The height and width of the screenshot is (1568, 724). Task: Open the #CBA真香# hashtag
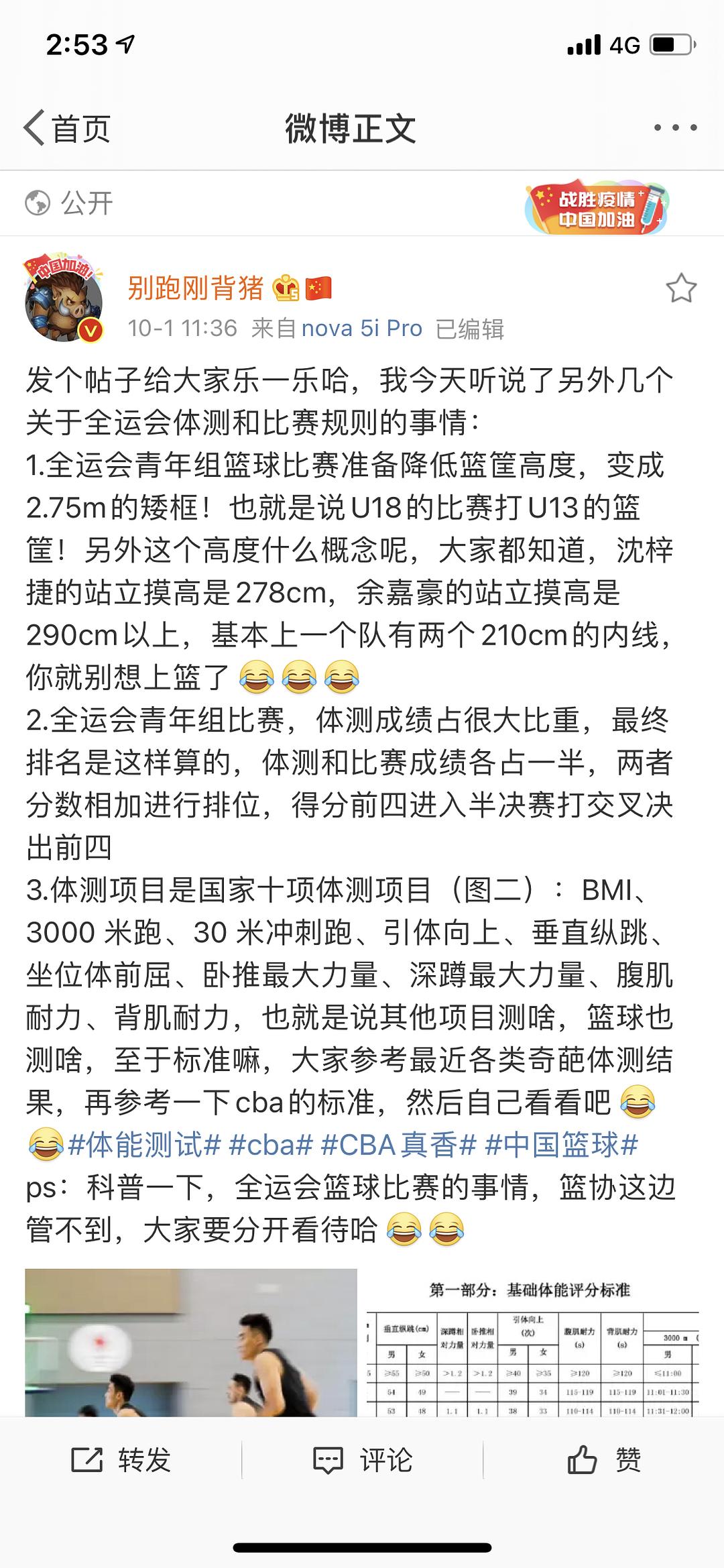398,1145
